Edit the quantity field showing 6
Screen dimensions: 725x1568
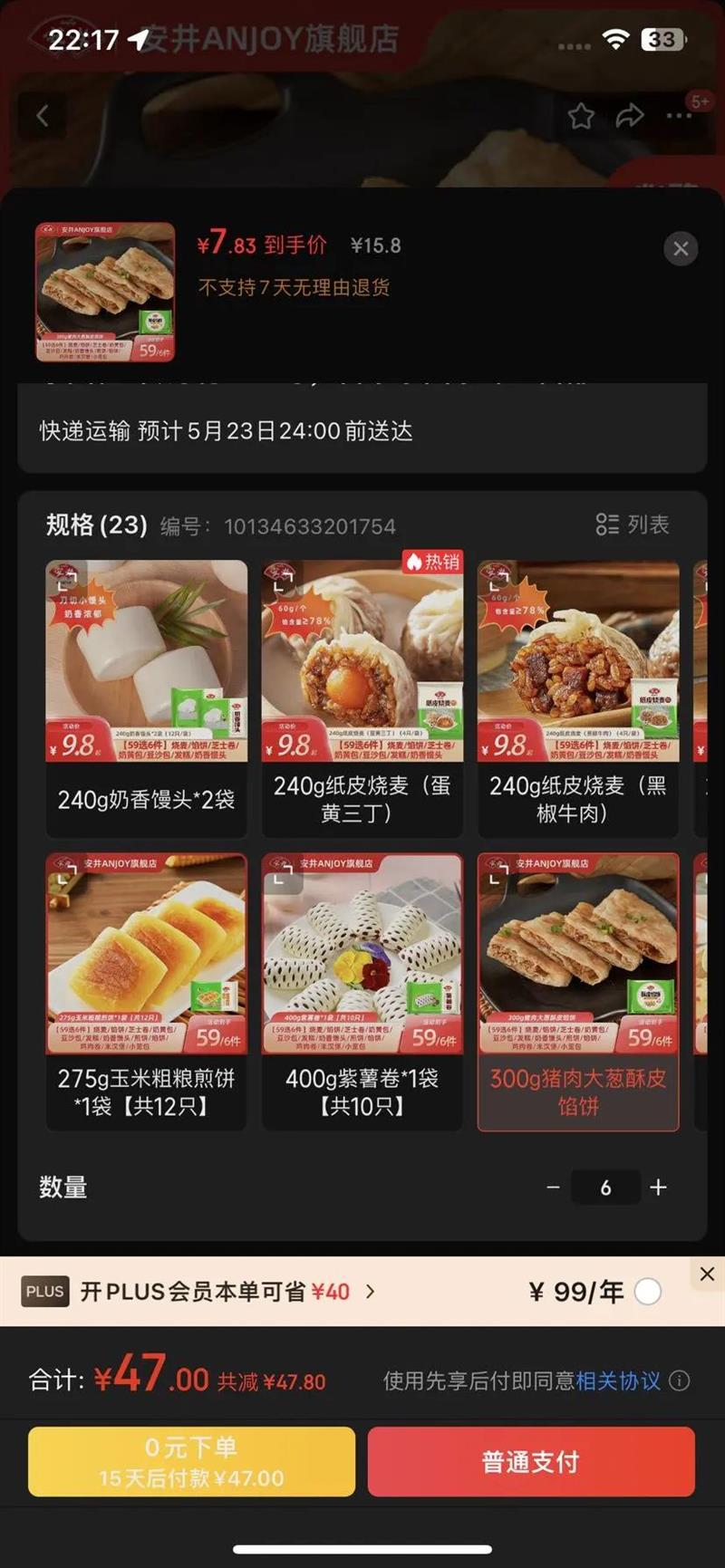pyautogui.click(x=605, y=1188)
